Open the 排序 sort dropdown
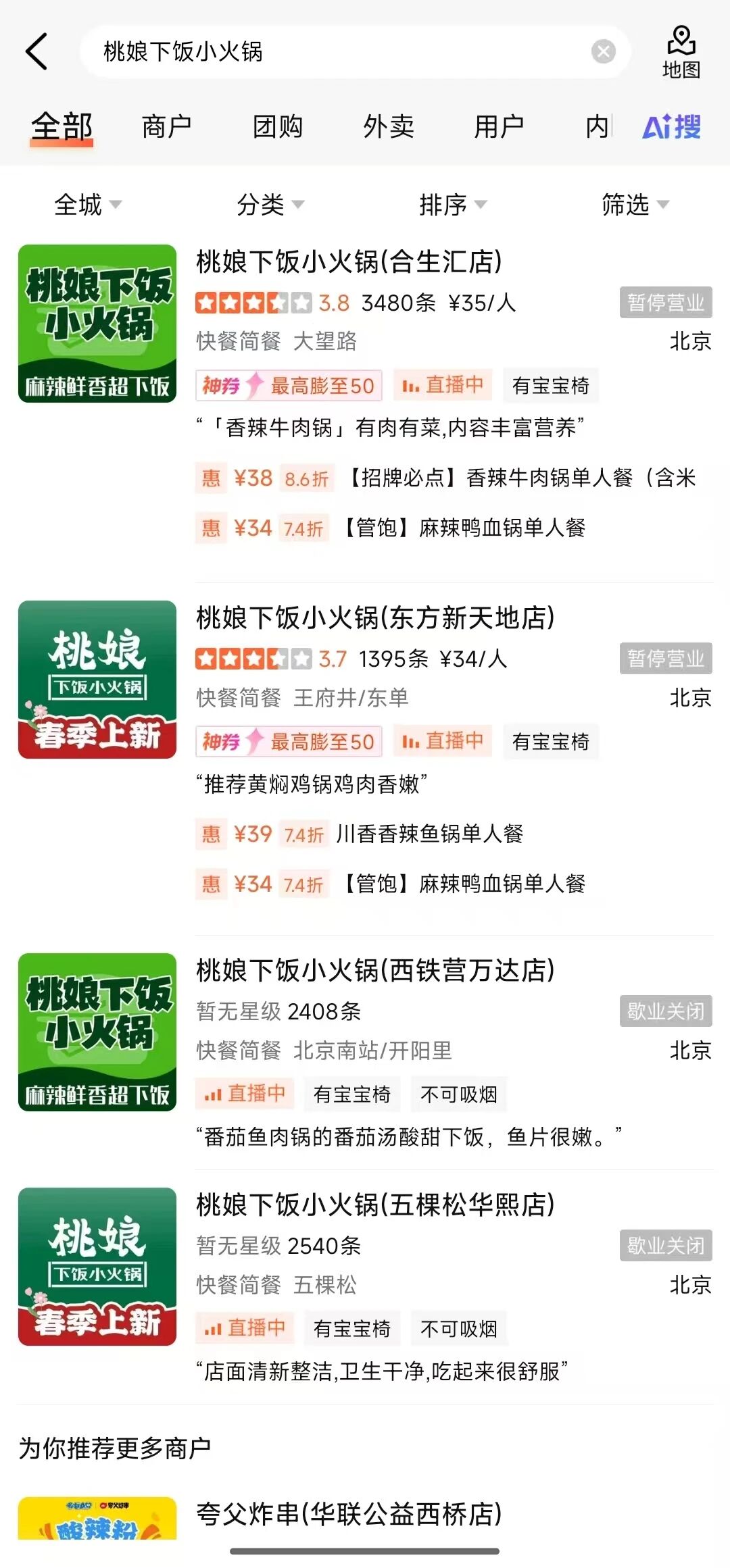This screenshot has height=1568, width=730. pyautogui.click(x=452, y=204)
